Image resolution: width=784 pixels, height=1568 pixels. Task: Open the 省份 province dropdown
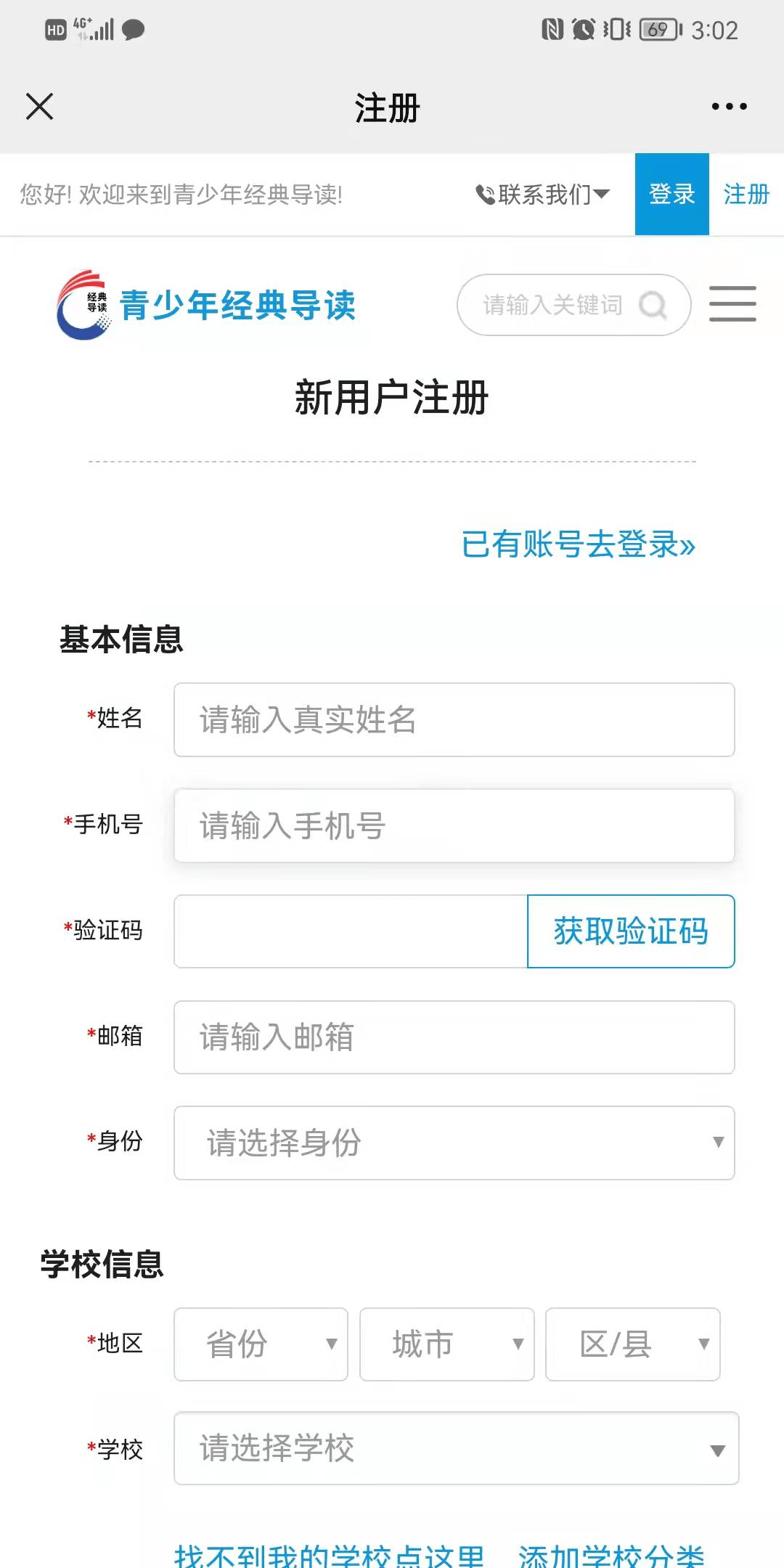tap(261, 1344)
